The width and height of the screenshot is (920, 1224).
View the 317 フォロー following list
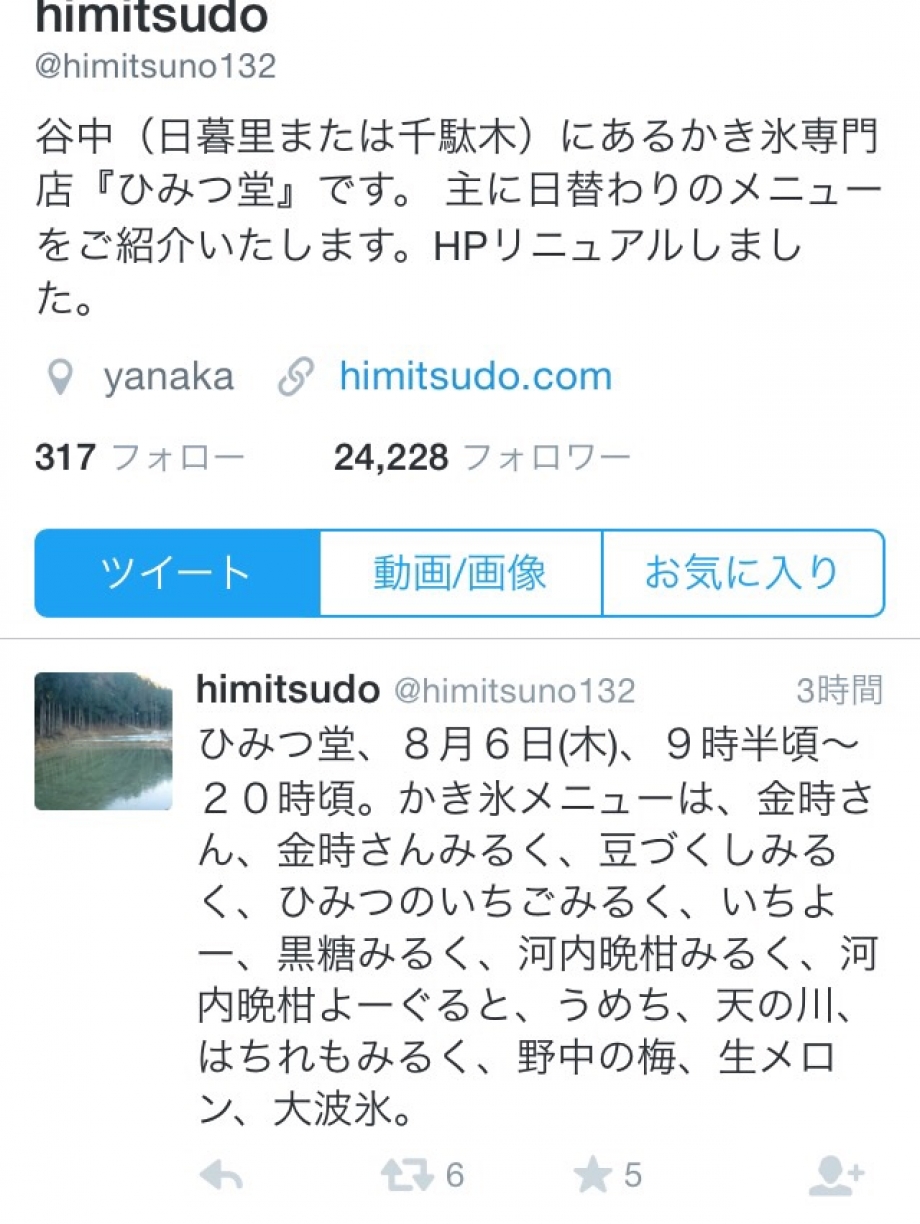tap(139, 458)
